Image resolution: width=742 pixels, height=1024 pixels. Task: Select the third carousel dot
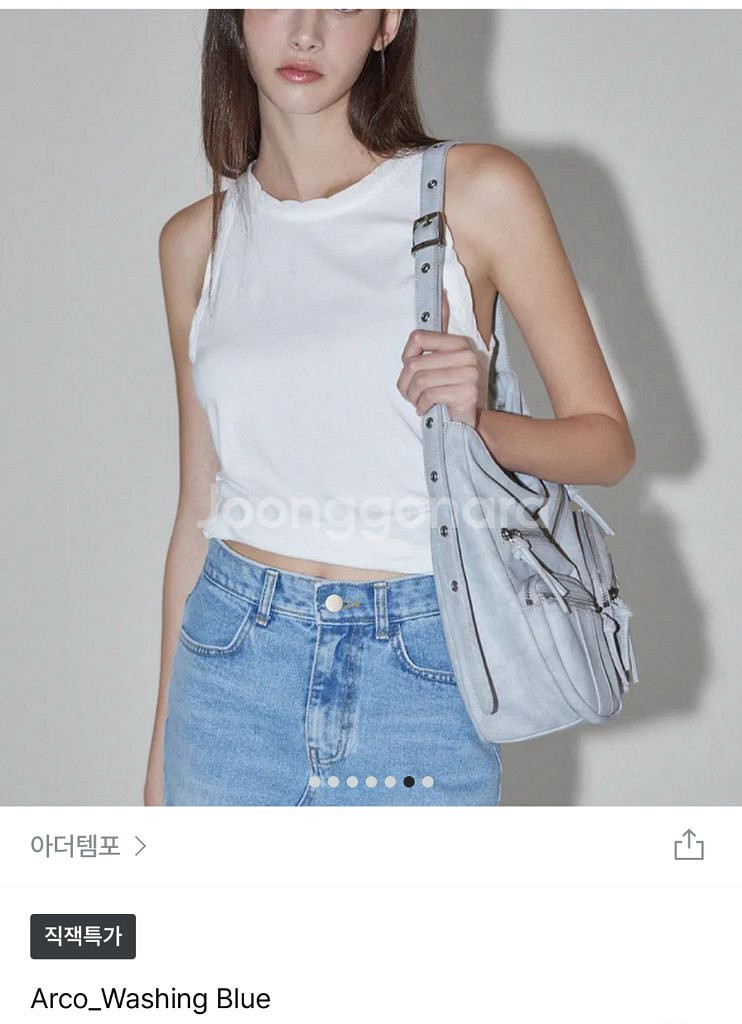tap(351, 780)
